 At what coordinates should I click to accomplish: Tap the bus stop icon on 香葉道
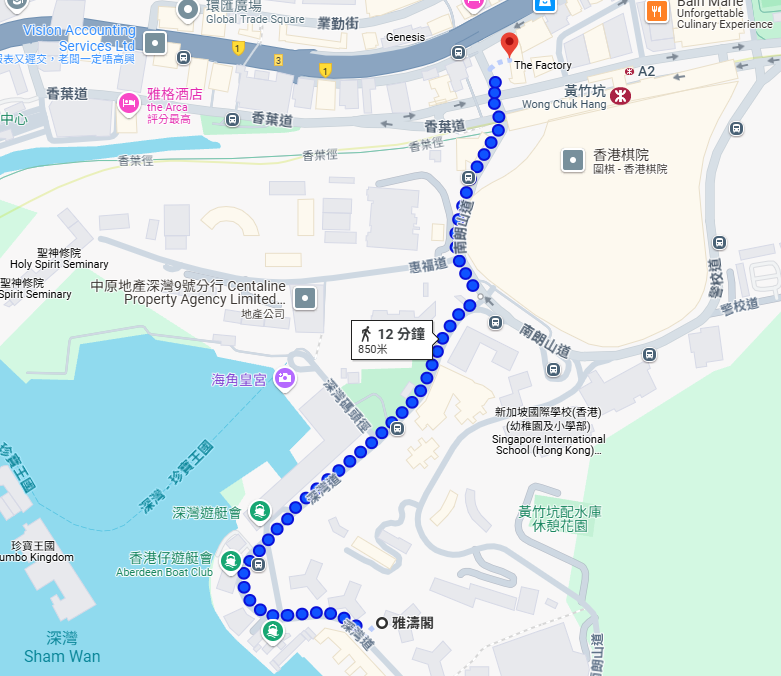[x=232, y=120]
